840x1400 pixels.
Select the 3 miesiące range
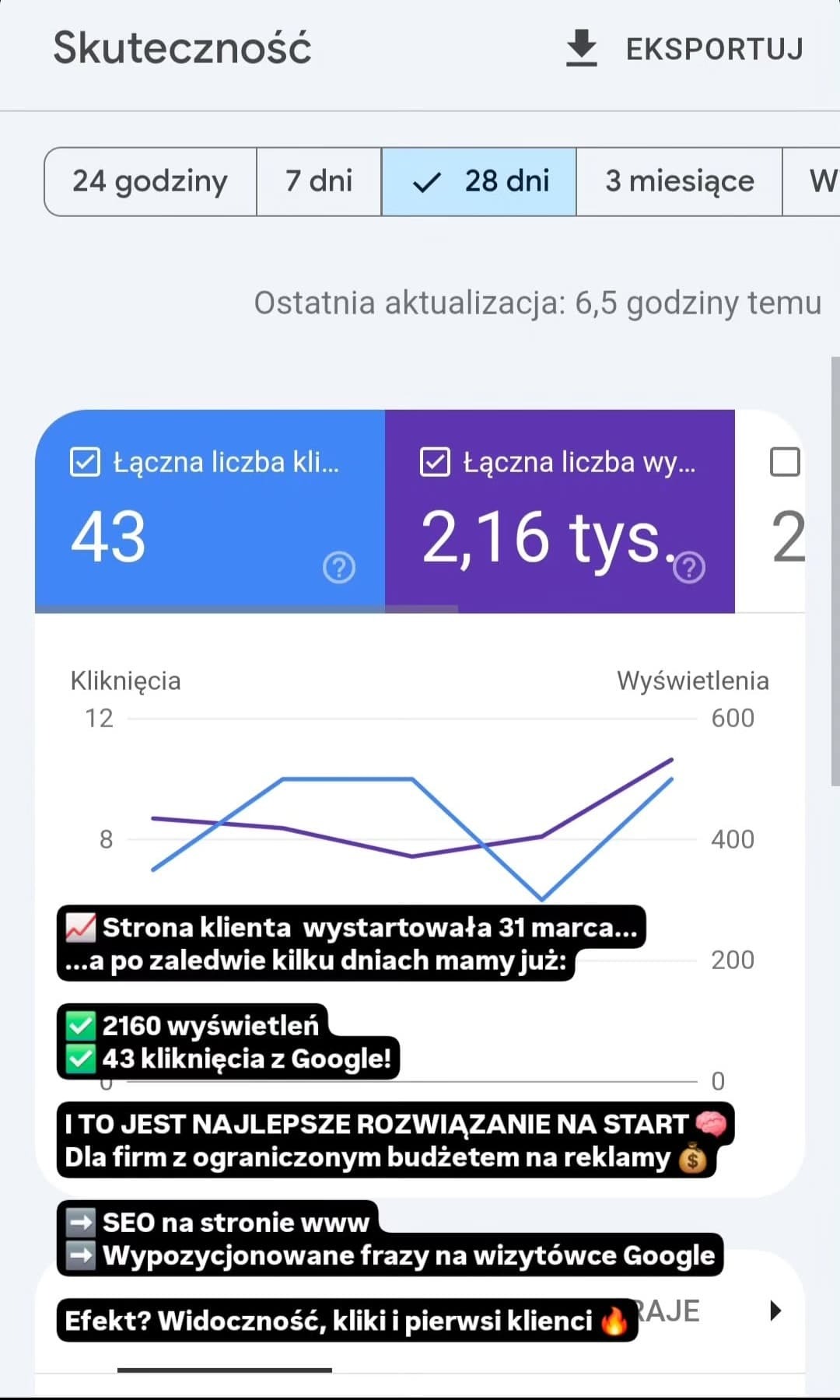click(x=679, y=182)
